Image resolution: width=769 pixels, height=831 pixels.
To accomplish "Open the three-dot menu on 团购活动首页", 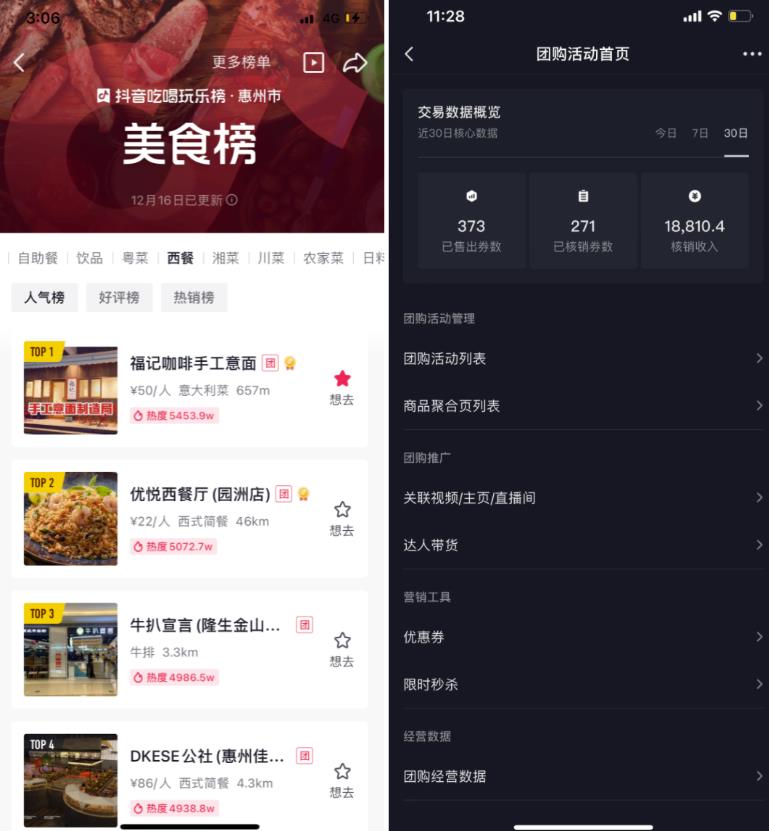I will [752, 54].
